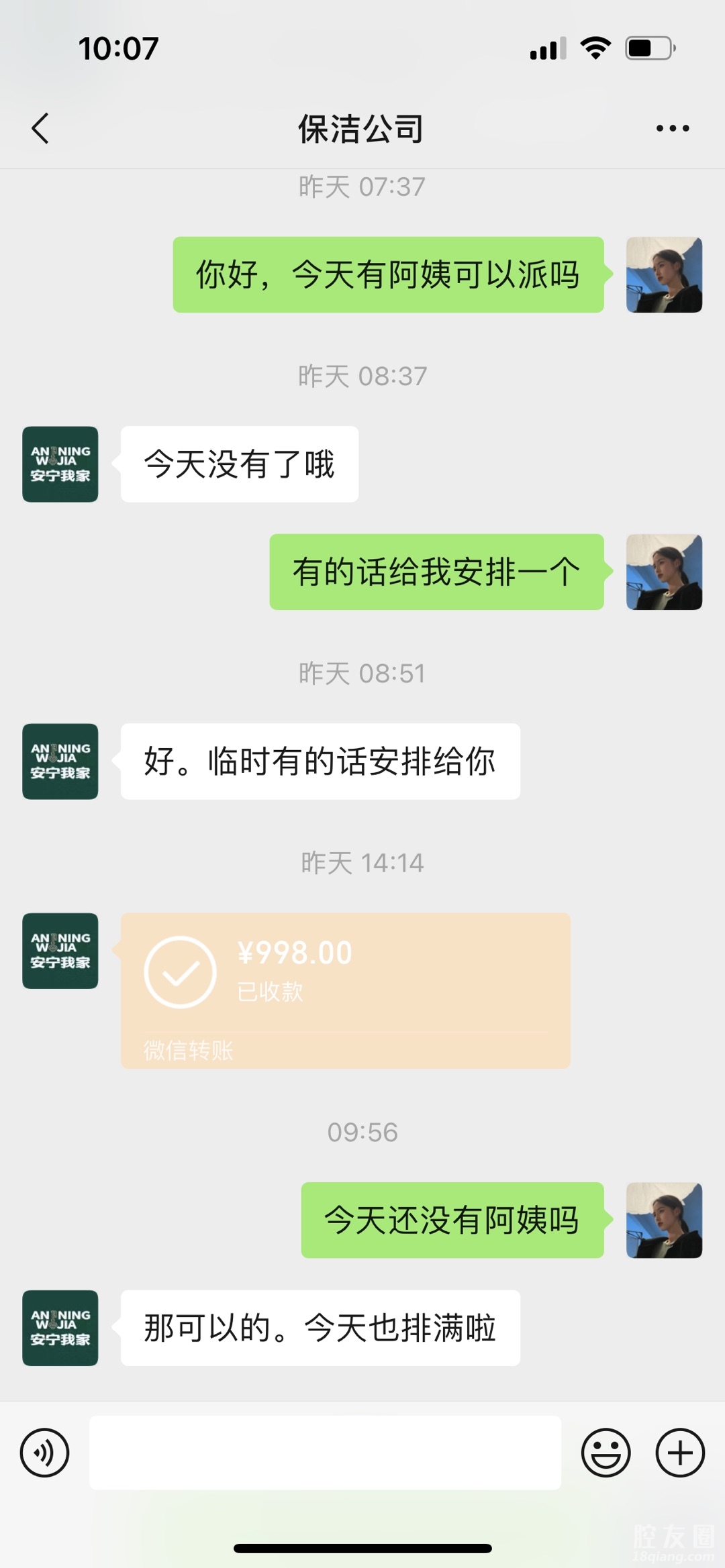Screen dimensions: 725x1568
Task: Tap the sender avatar beside 今天没有了哦
Action: [60, 464]
